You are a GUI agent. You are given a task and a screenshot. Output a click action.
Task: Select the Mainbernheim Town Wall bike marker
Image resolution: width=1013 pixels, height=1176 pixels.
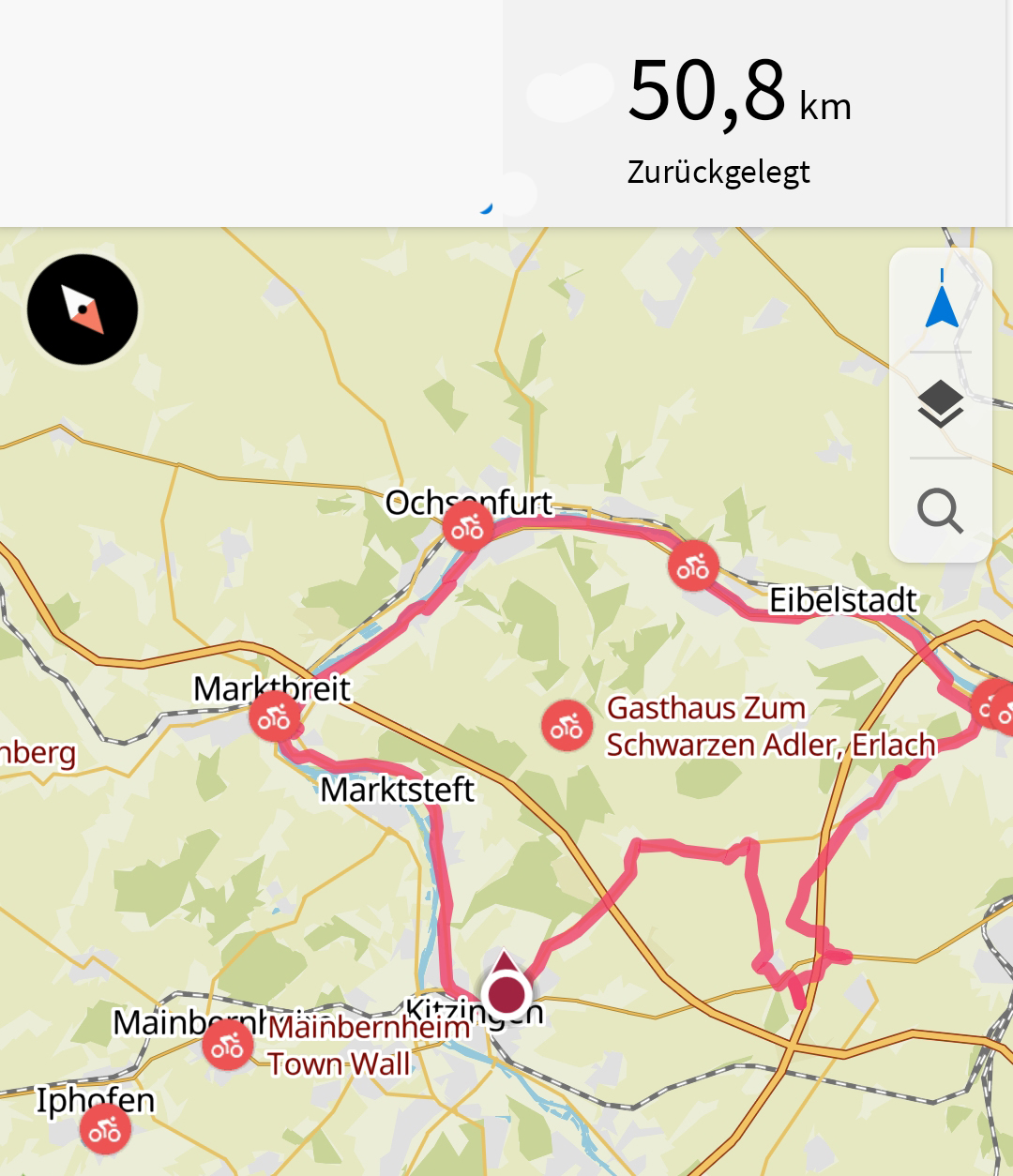pos(228,1045)
